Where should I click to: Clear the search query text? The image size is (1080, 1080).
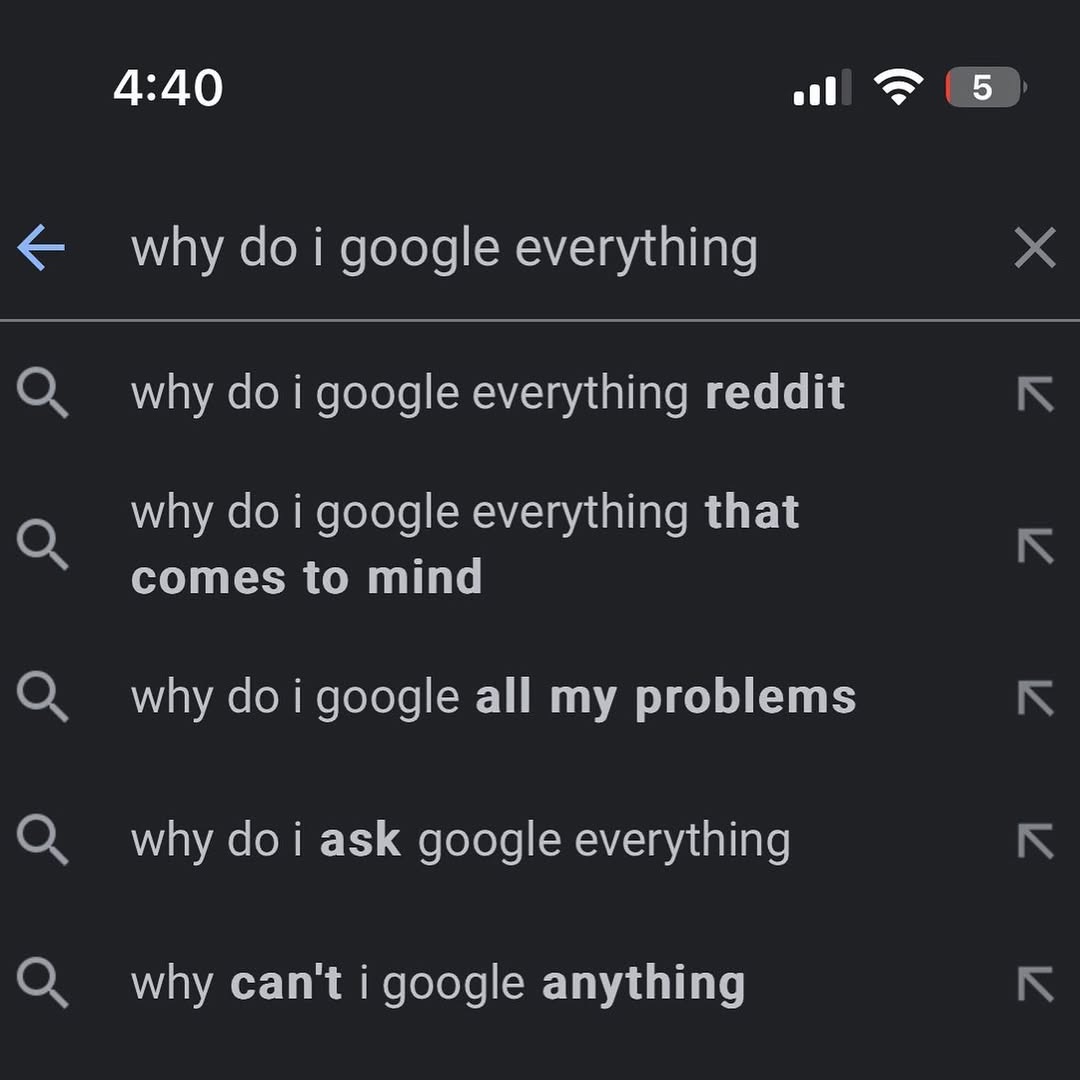click(1034, 248)
